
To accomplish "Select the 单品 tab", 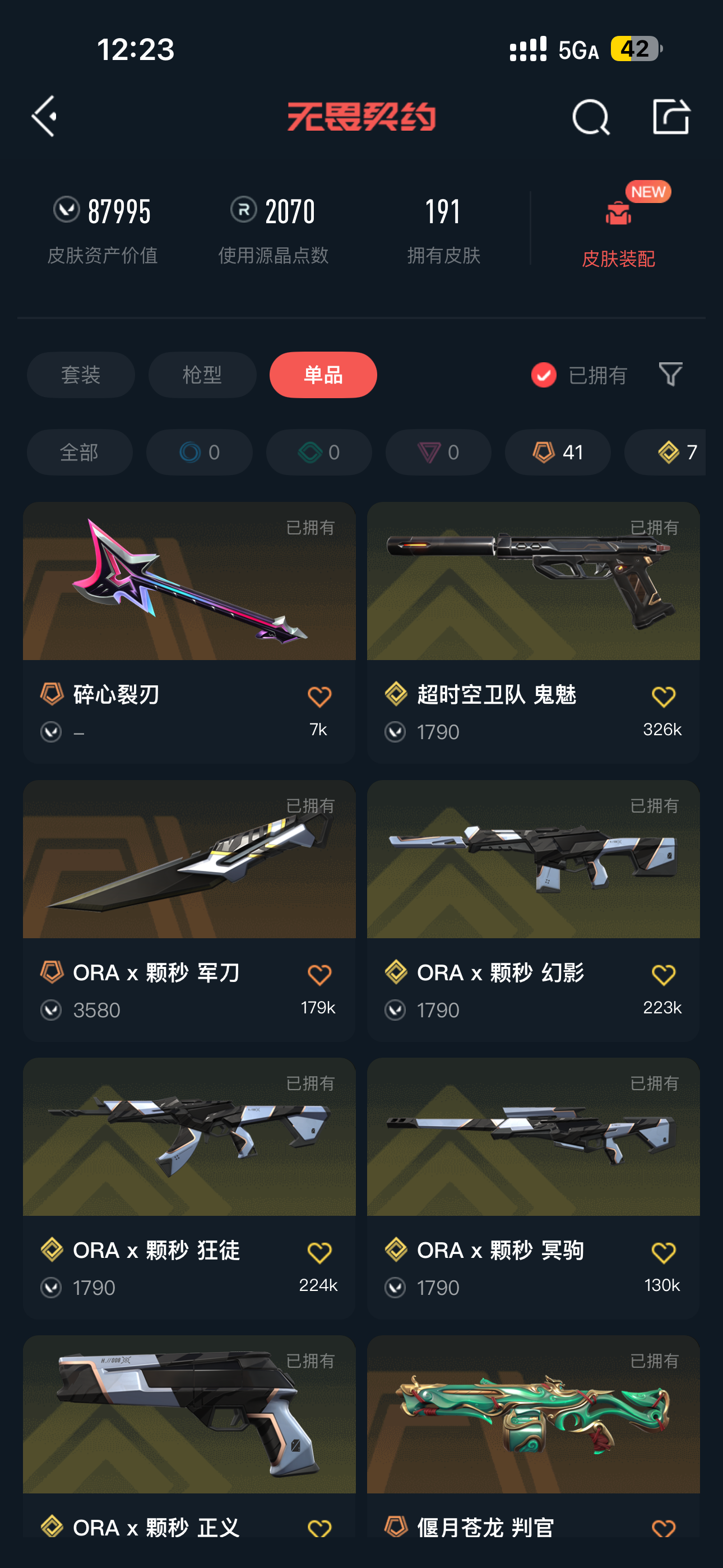I will coord(323,375).
